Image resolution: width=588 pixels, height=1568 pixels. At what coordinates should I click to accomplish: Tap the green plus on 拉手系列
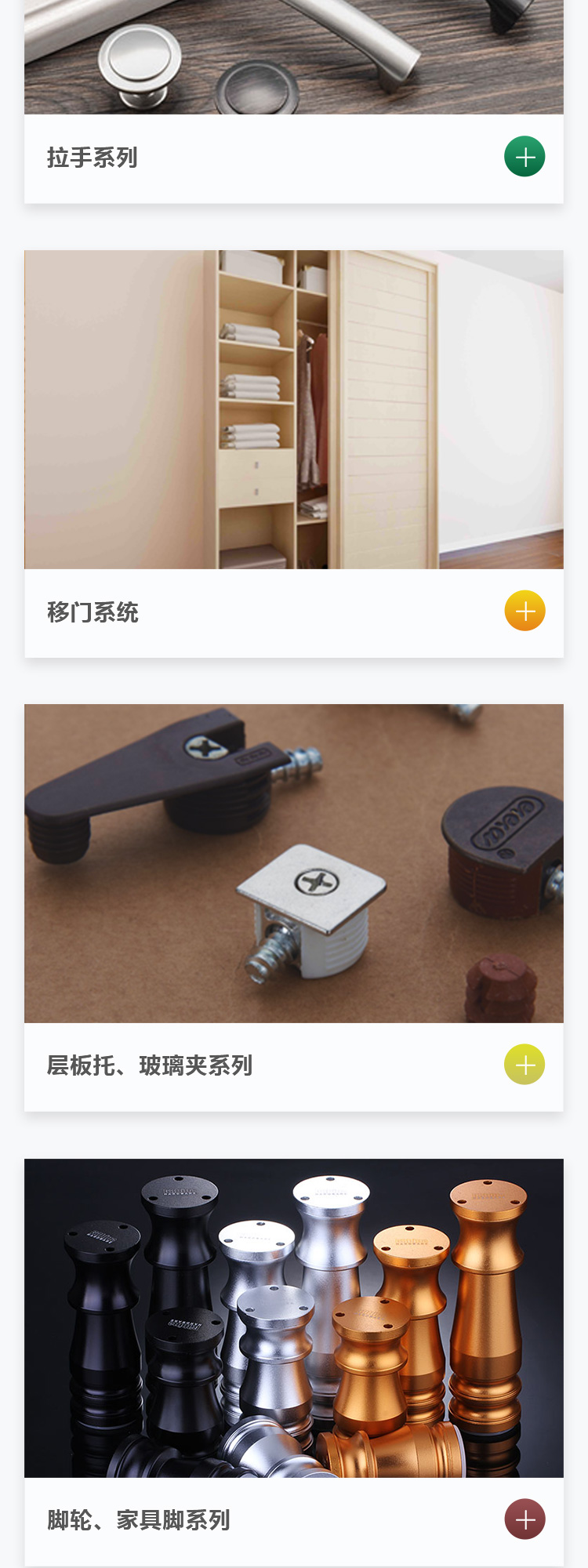tap(524, 157)
